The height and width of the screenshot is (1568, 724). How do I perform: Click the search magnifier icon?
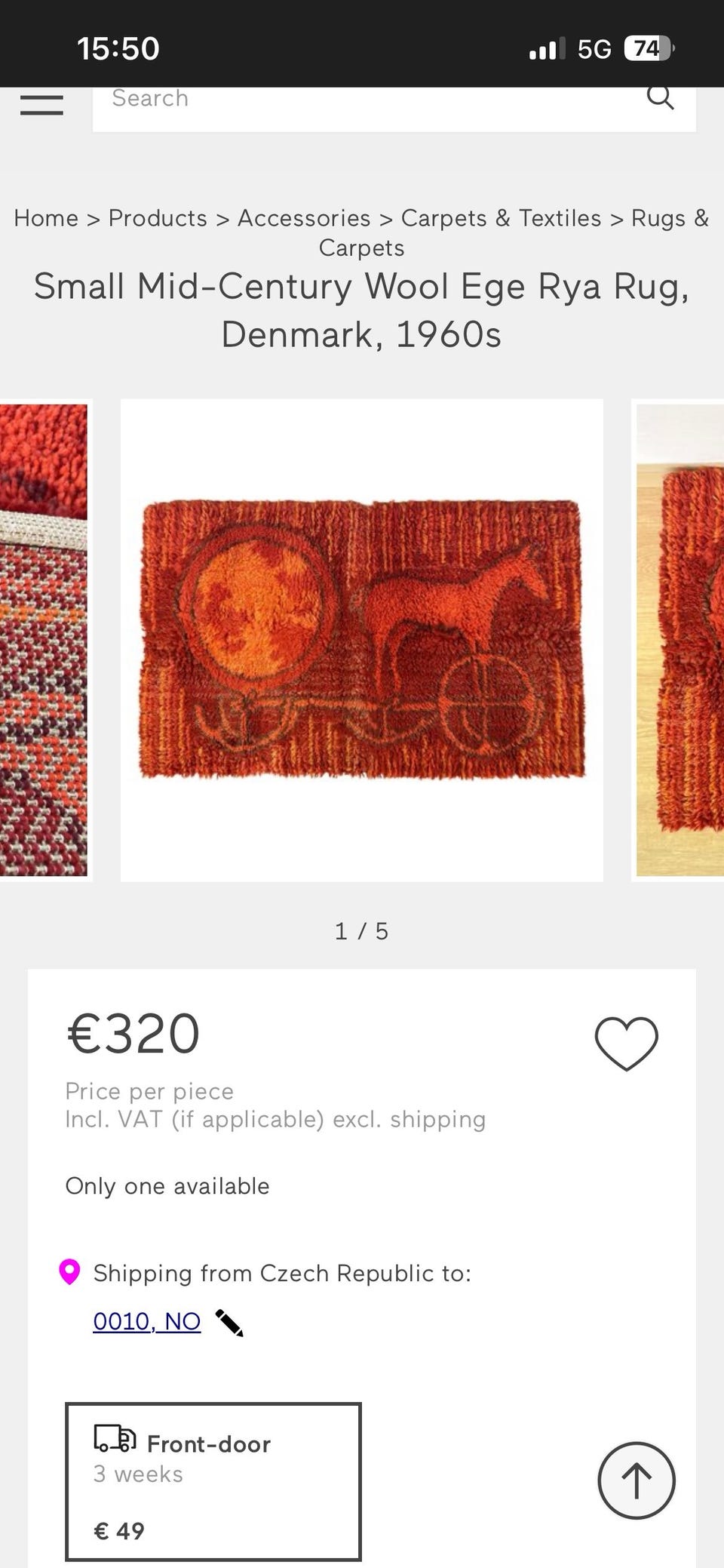(x=660, y=98)
